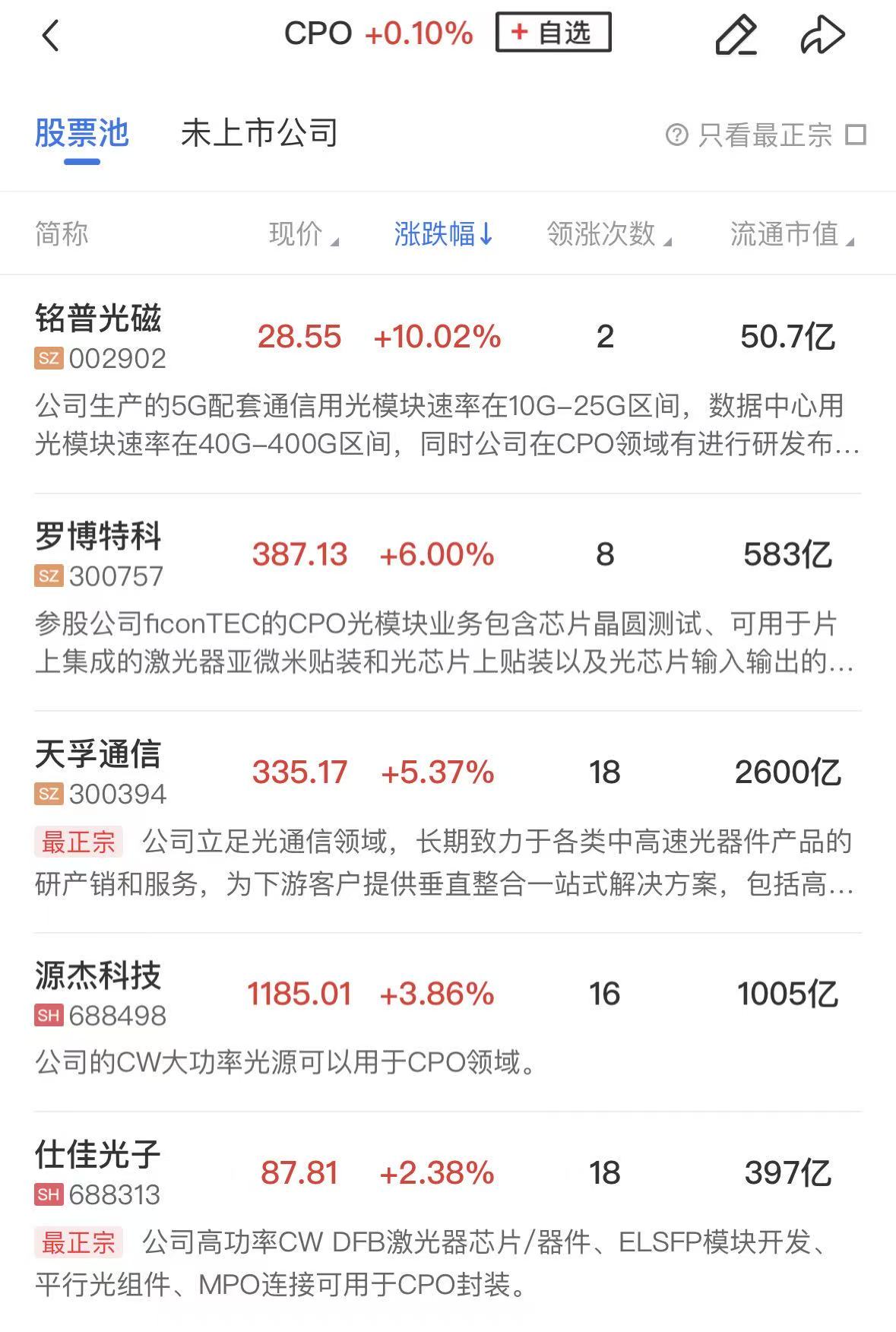Switch to the 未上市公司 tab
Image resolution: width=896 pixels, height=1332 pixels.
(x=259, y=134)
